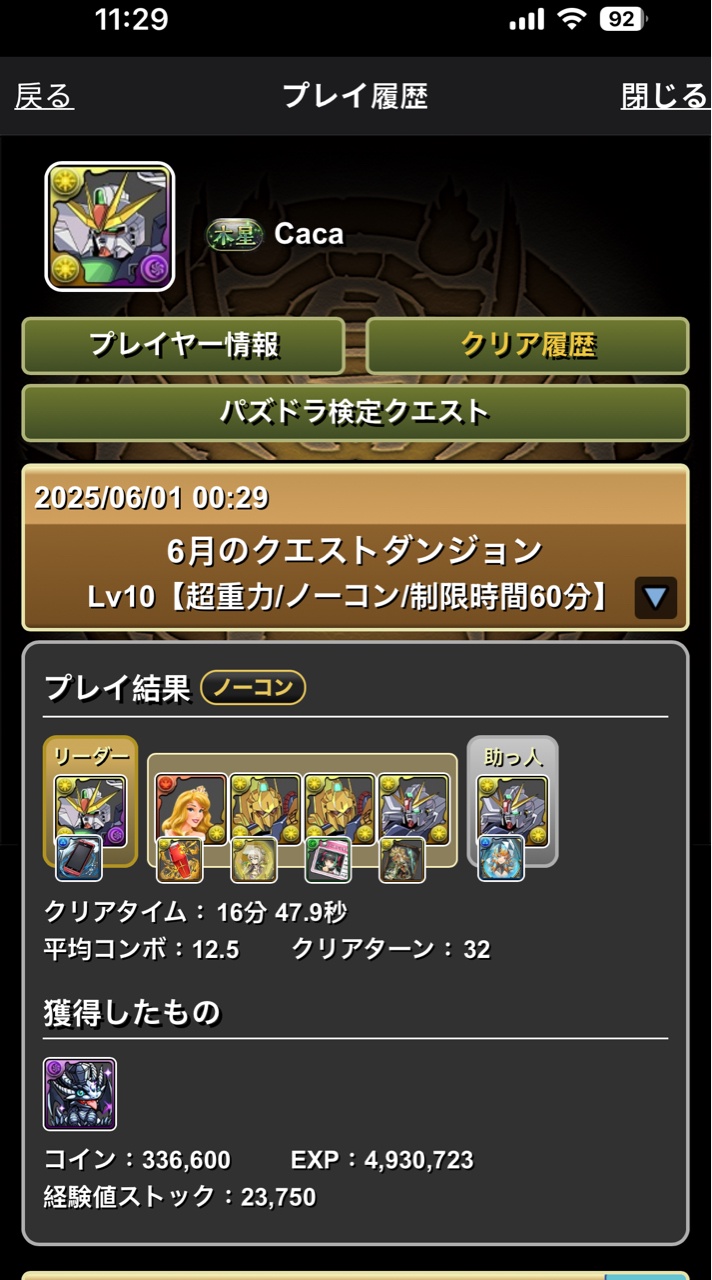This screenshot has height=1280, width=712.
Task: Tap the leader monster icon under リーダー
Action: pos(90,808)
